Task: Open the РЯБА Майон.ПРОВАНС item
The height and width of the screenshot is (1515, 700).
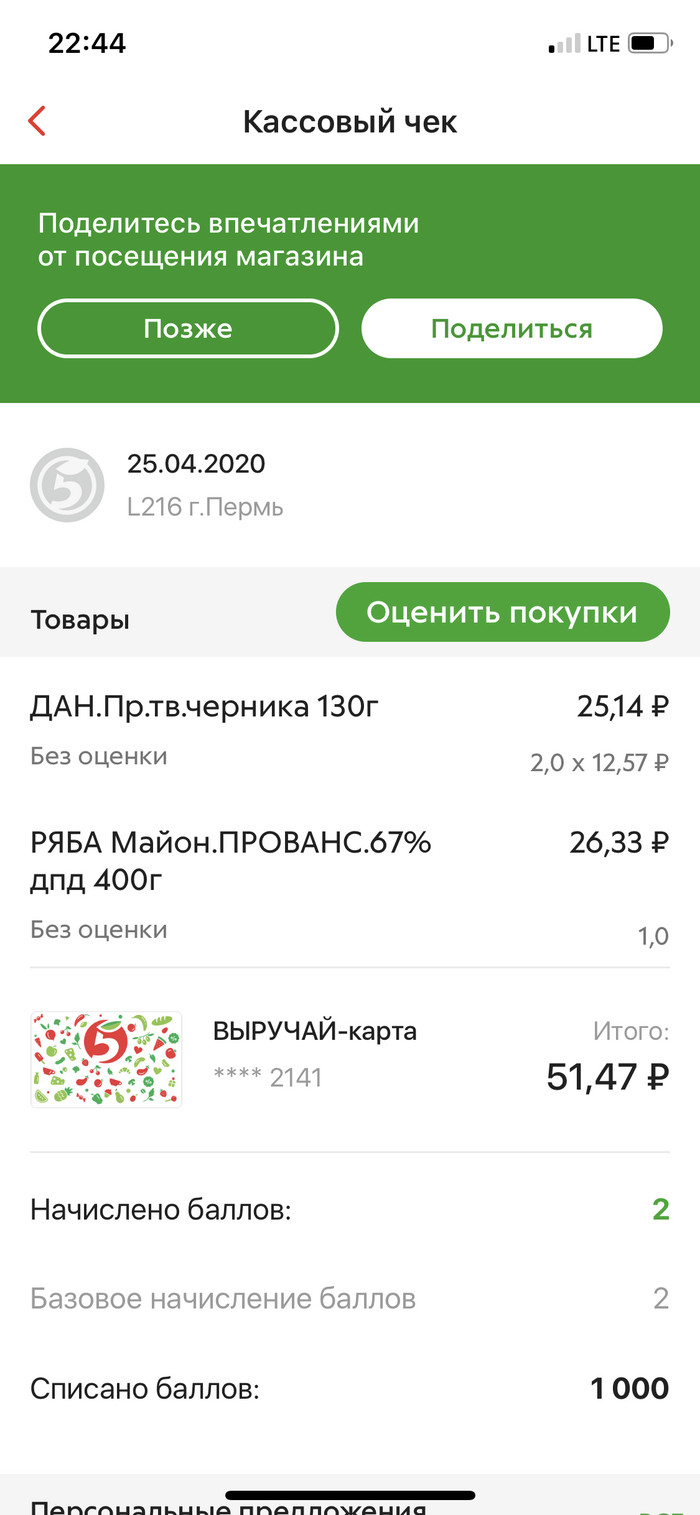Action: point(231,860)
